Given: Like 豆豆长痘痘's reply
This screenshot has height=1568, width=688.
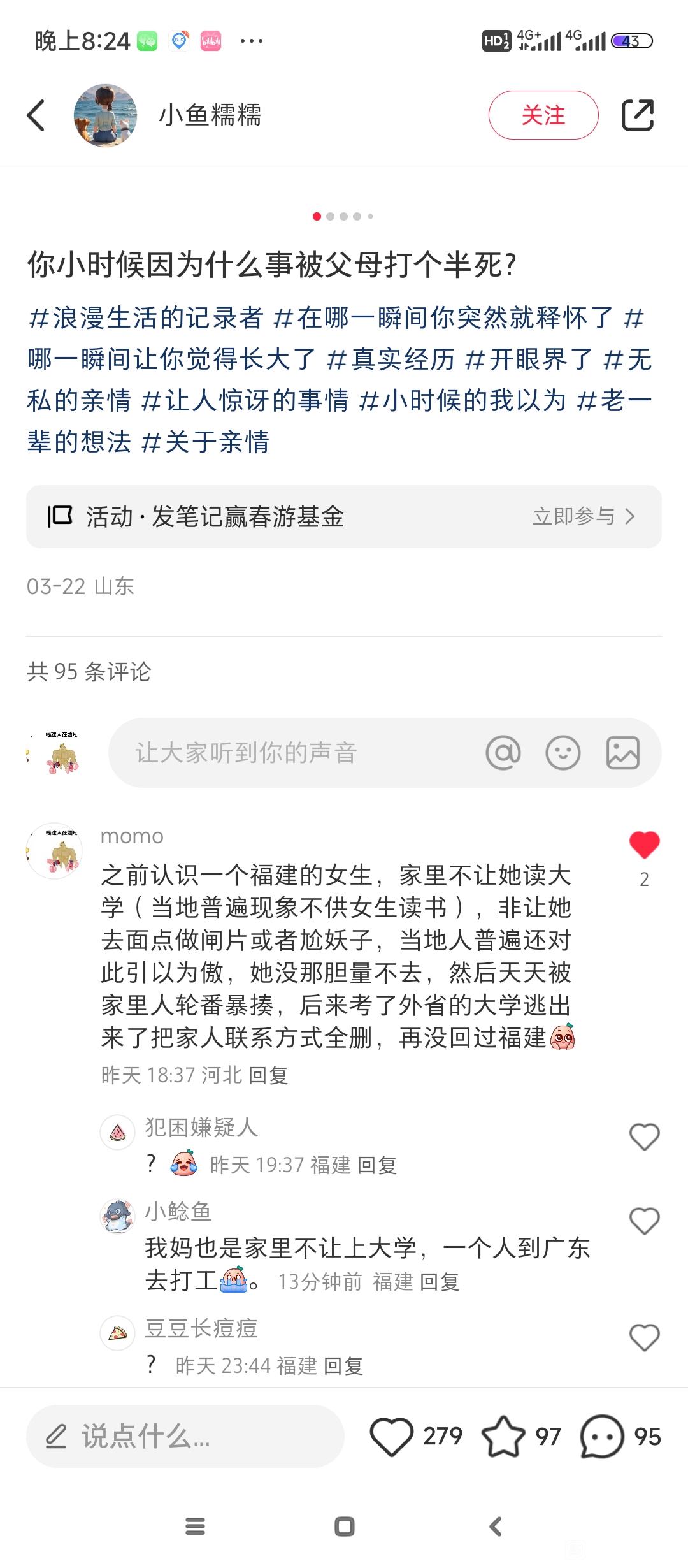Looking at the screenshot, I should click(x=644, y=1337).
